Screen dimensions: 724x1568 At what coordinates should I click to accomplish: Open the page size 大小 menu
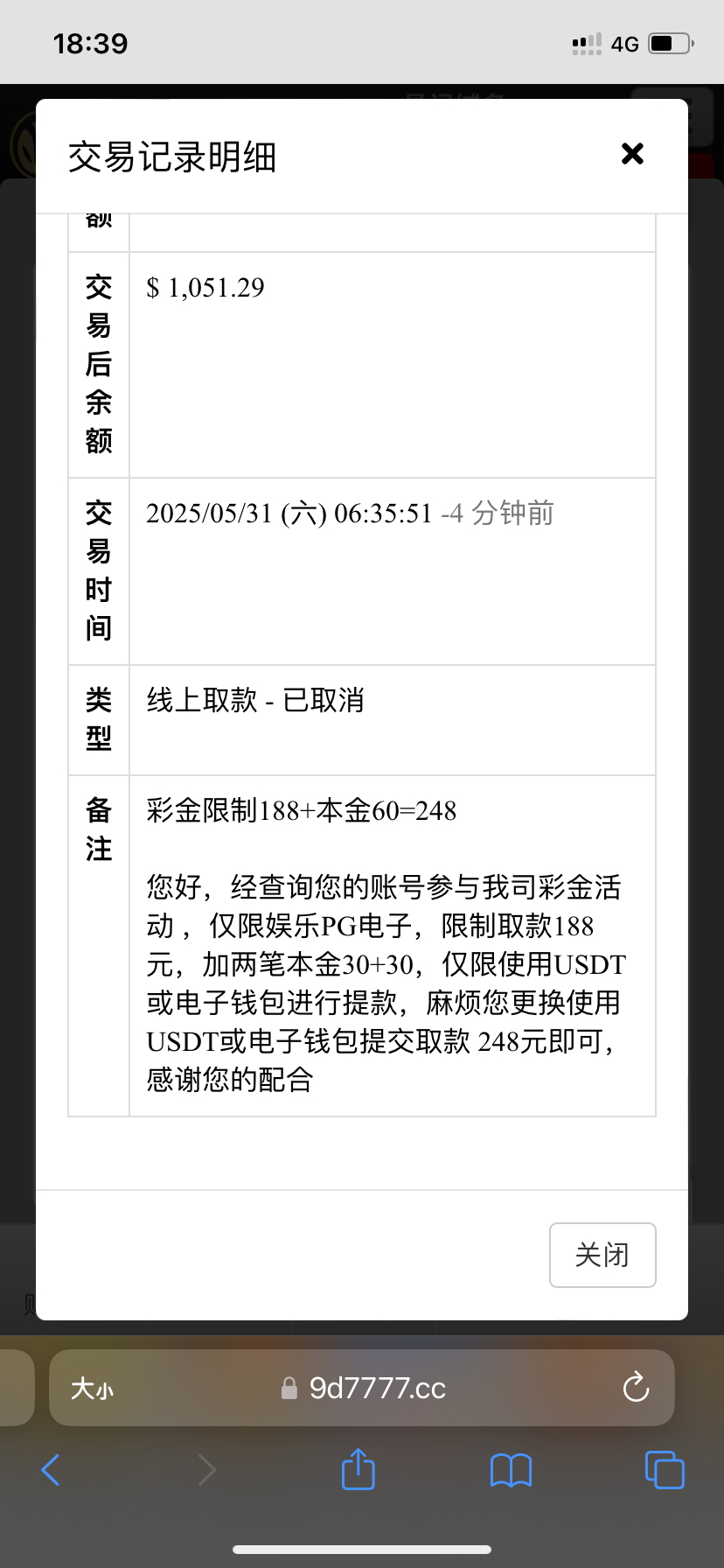click(x=92, y=1388)
